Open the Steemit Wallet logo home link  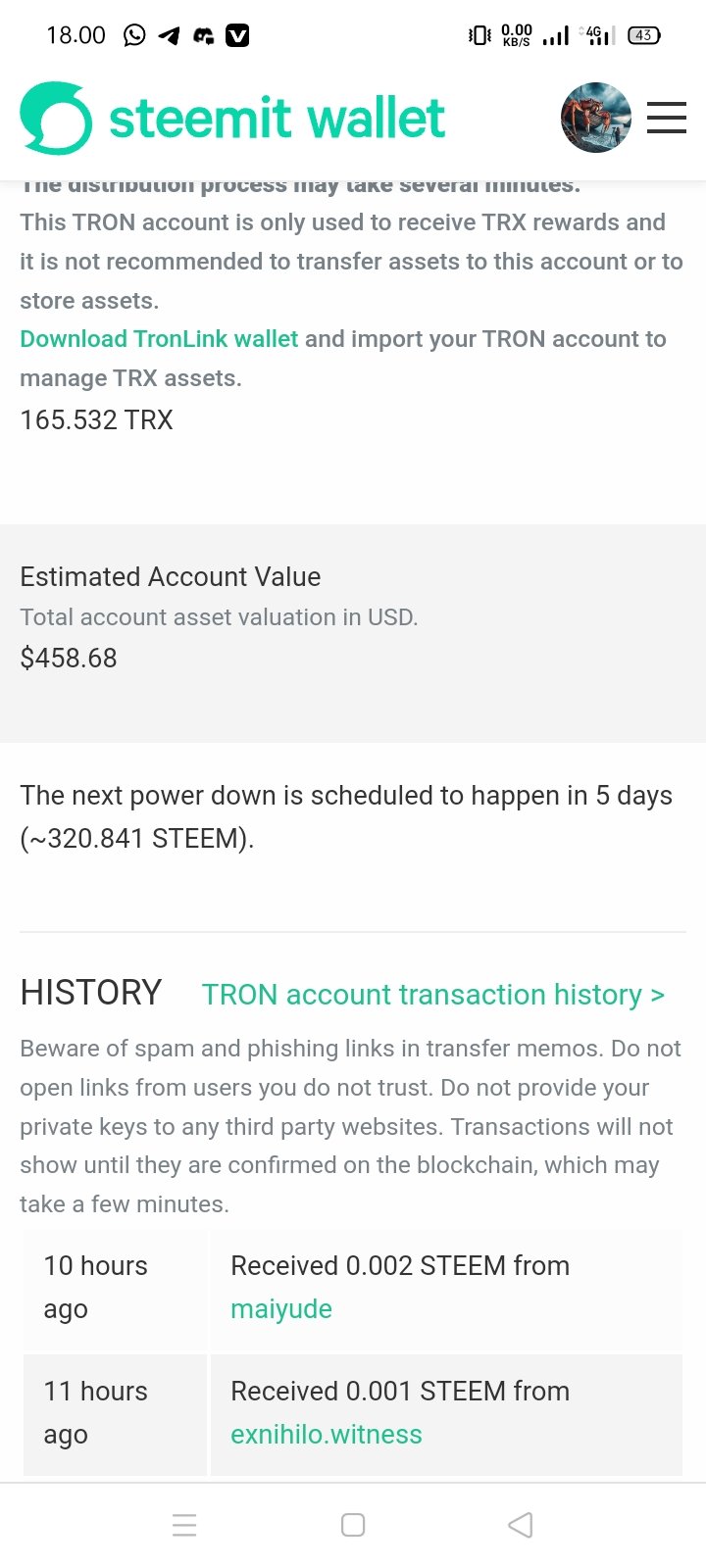(x=232, y=118)
